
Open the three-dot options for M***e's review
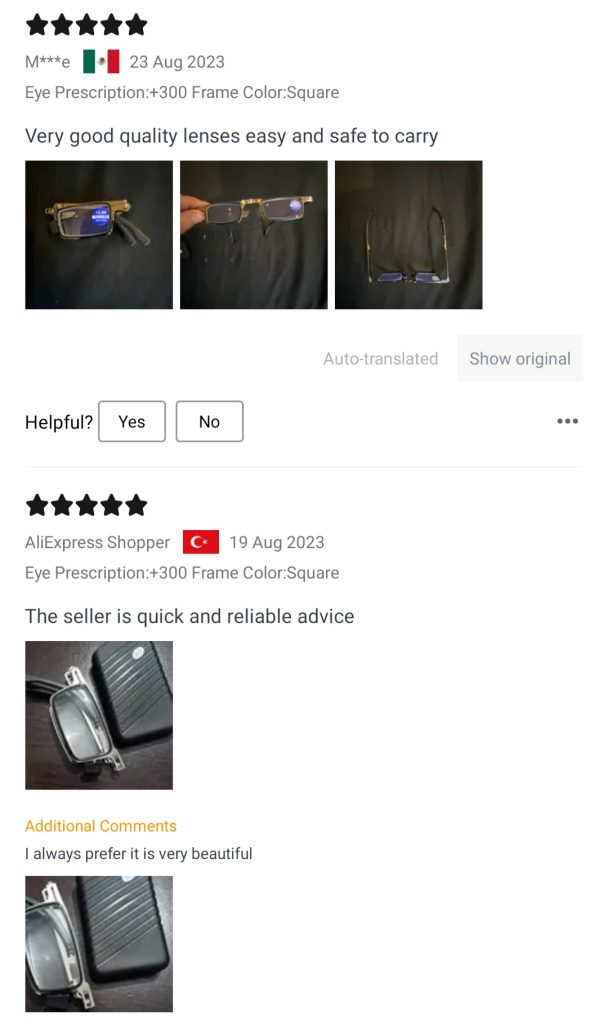[x=567, y=421]
